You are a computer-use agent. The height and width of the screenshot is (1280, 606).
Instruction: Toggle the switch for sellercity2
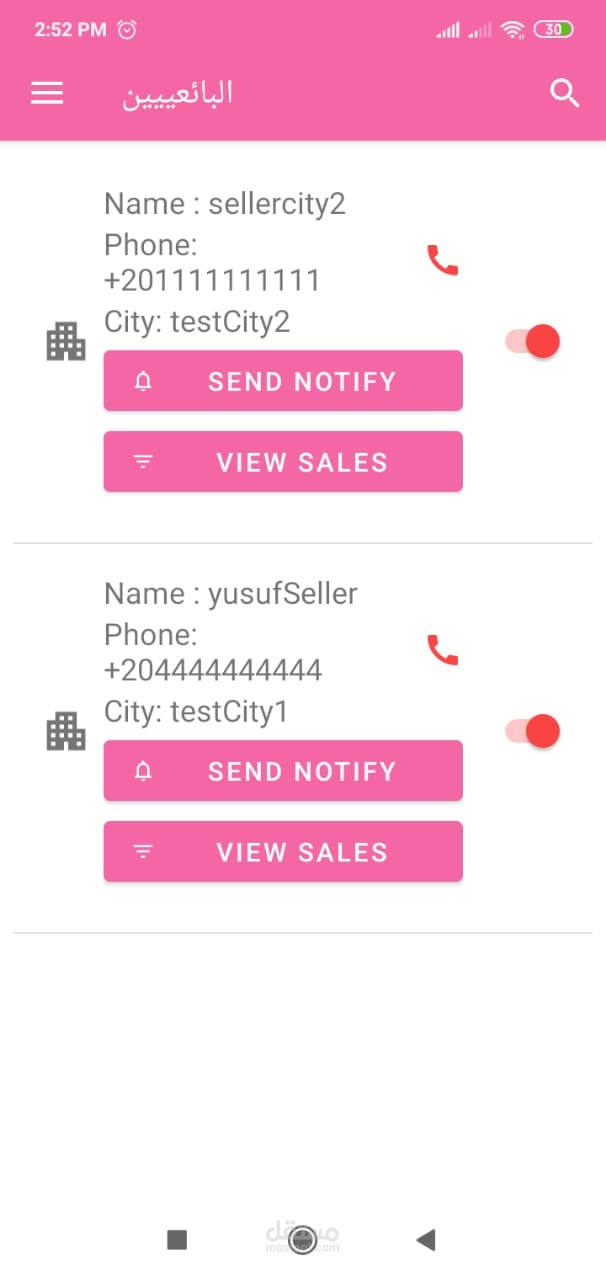click(532, 341)
